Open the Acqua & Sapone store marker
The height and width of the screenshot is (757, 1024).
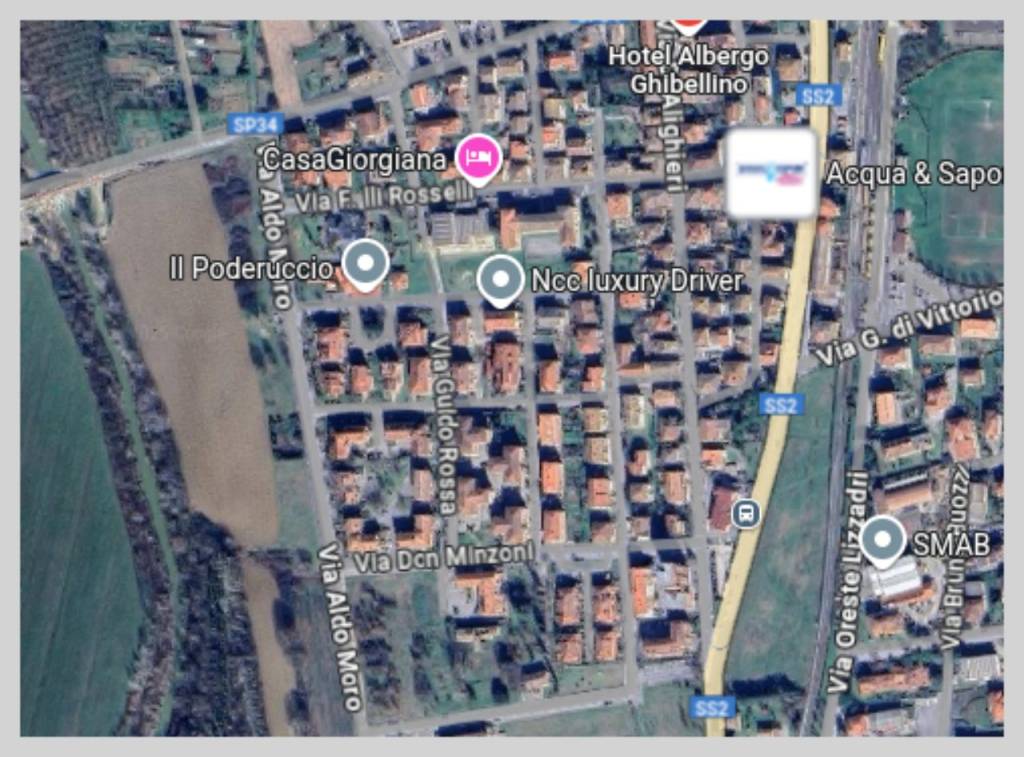[770, 173]
